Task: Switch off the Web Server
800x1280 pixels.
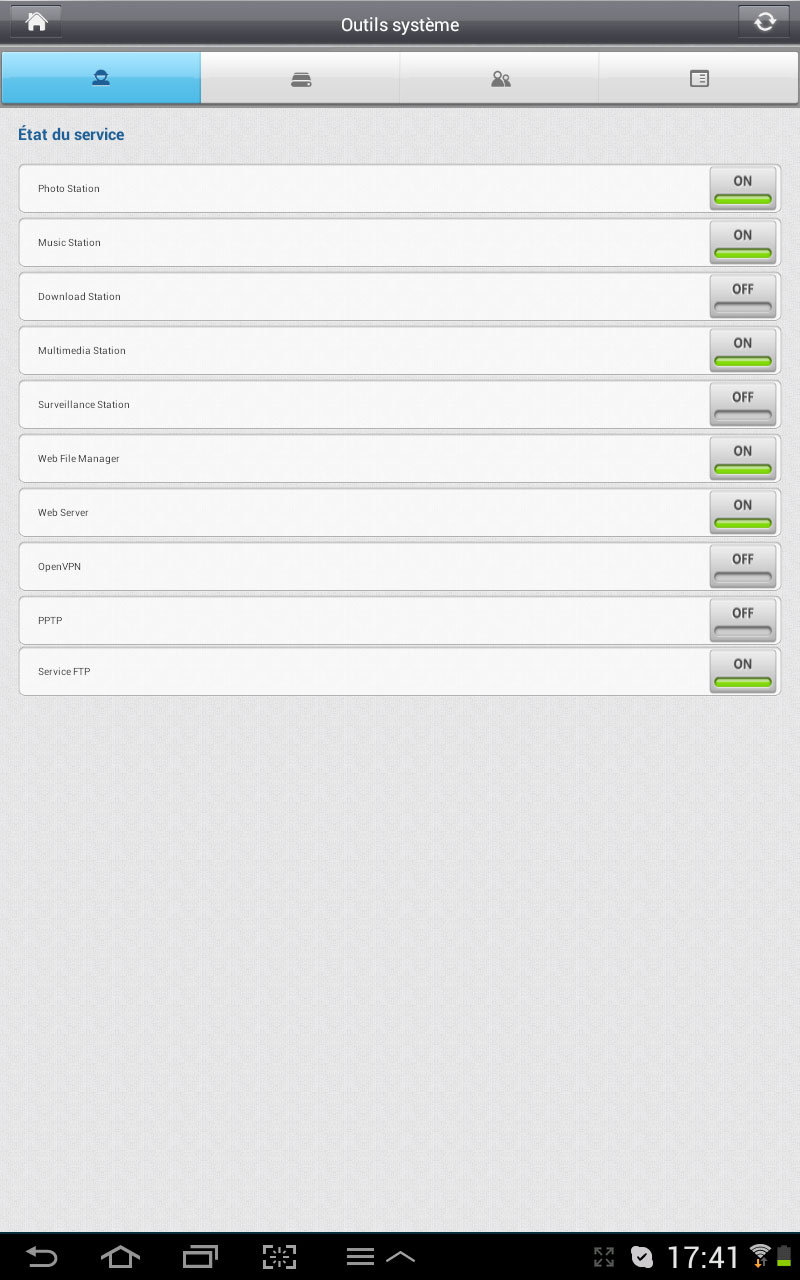Action: tap(743, 512)
